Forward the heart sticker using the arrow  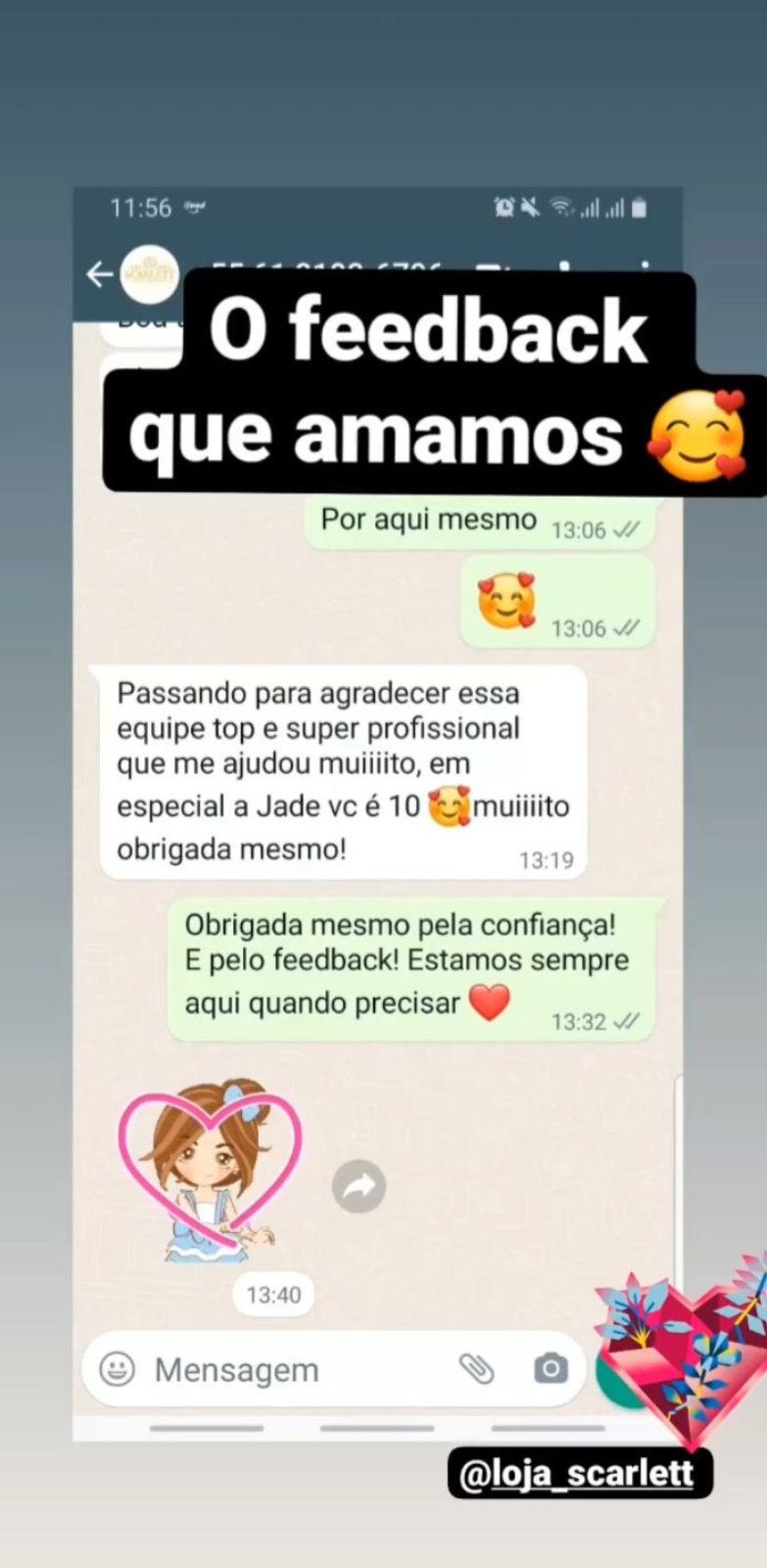(x=359, y=1186)
